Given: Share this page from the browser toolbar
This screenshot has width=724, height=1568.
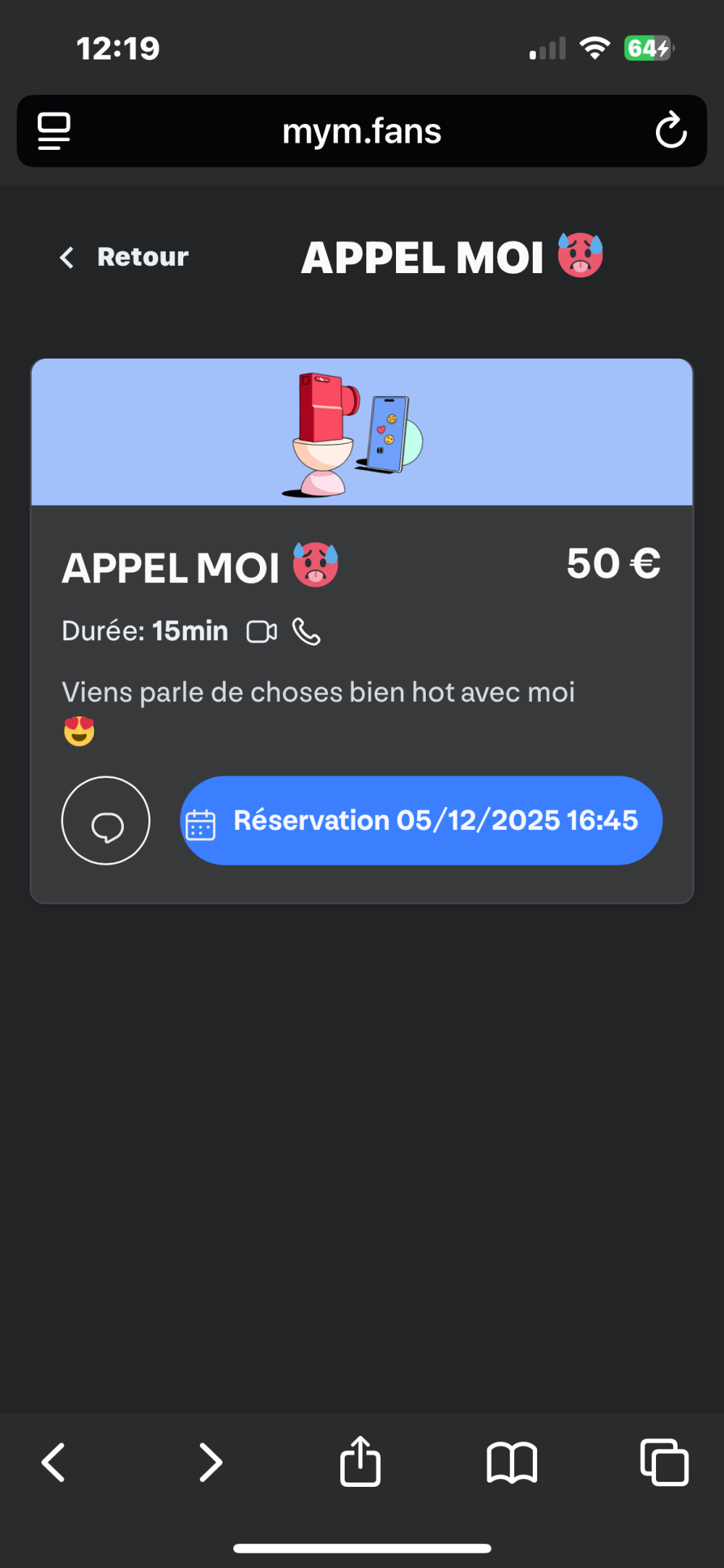Looking at the screenshot, I should tap(361, 1462).
